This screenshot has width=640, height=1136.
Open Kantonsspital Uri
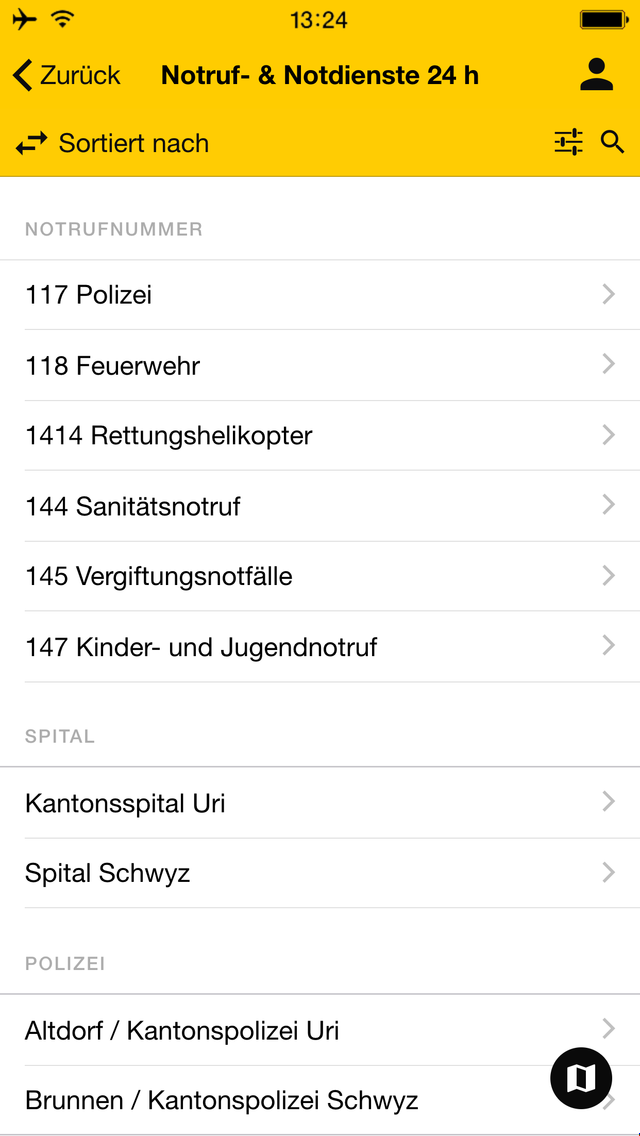[320, 803]
